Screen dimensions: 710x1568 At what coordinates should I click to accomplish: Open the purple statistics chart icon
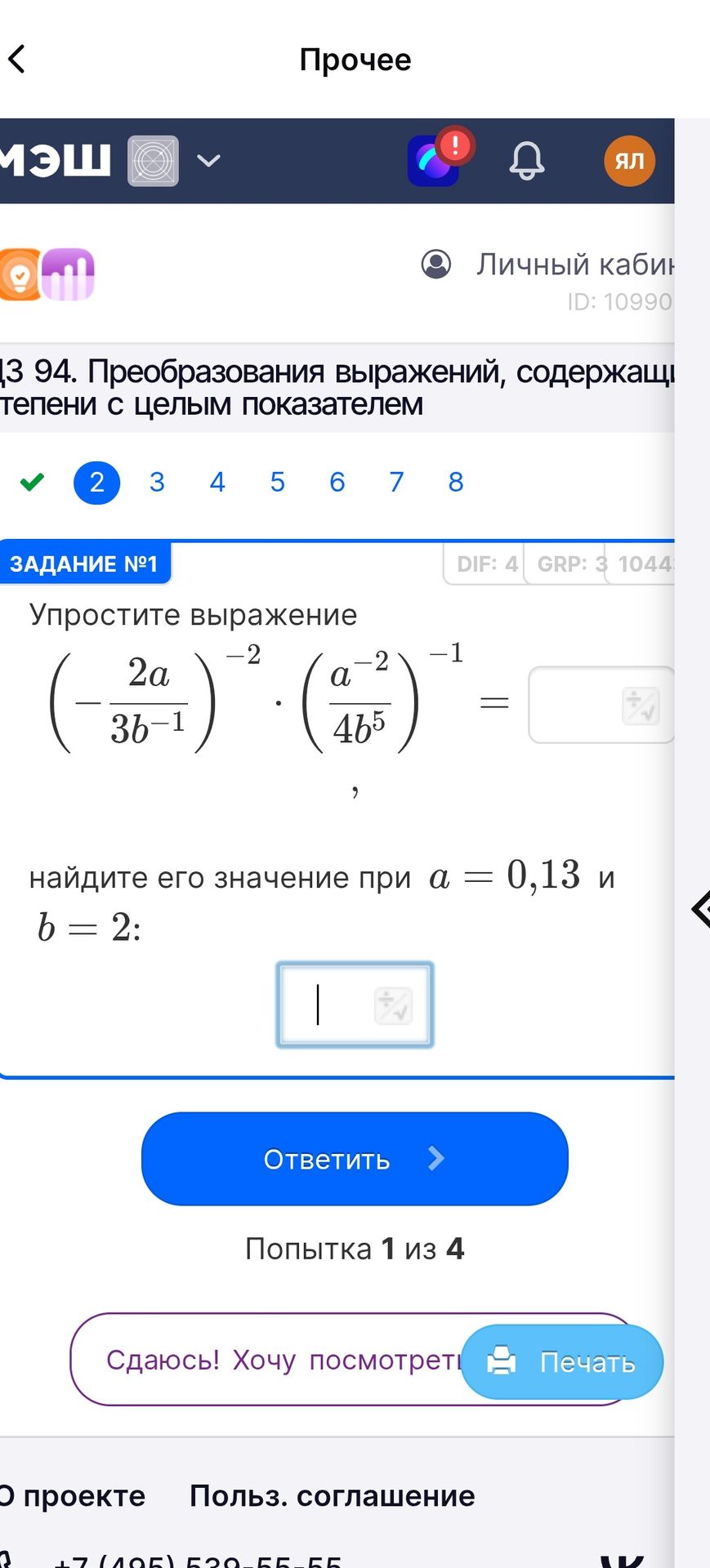click(x=69, y=274)
